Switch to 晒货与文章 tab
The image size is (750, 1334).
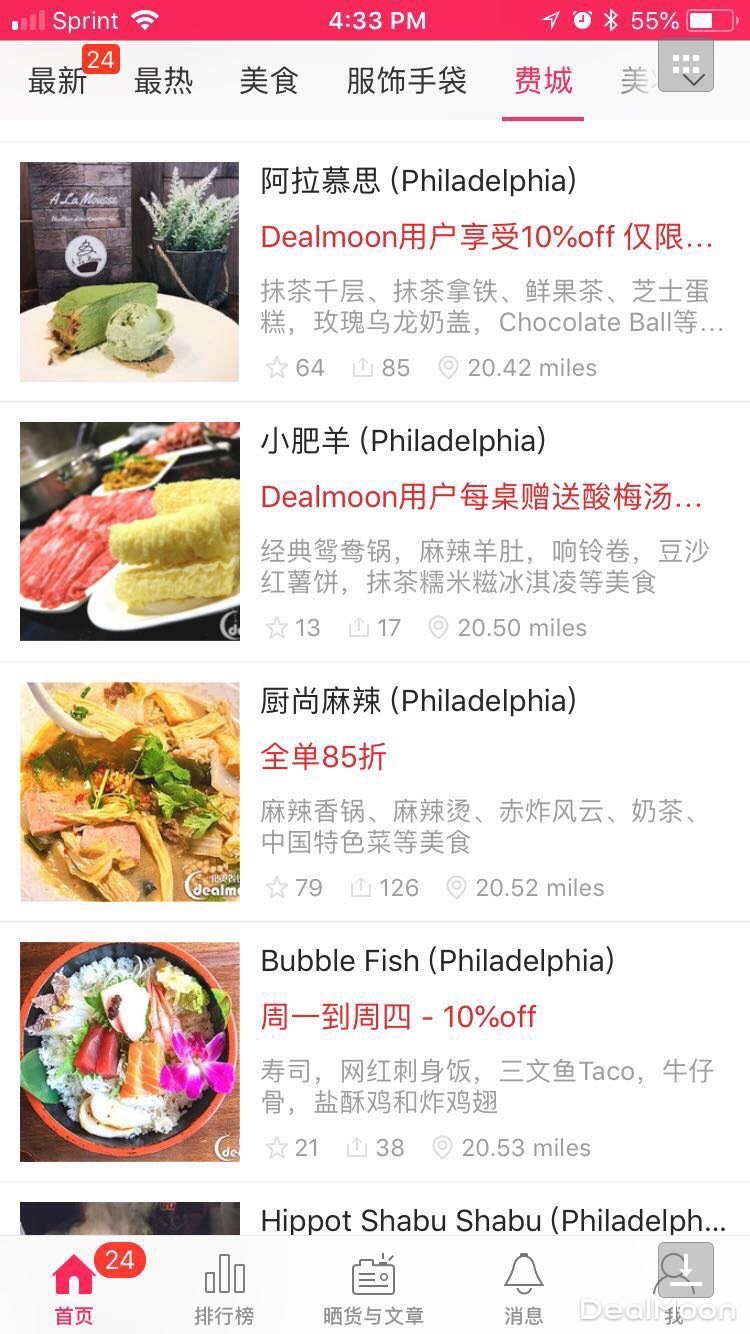point(373,1287)
